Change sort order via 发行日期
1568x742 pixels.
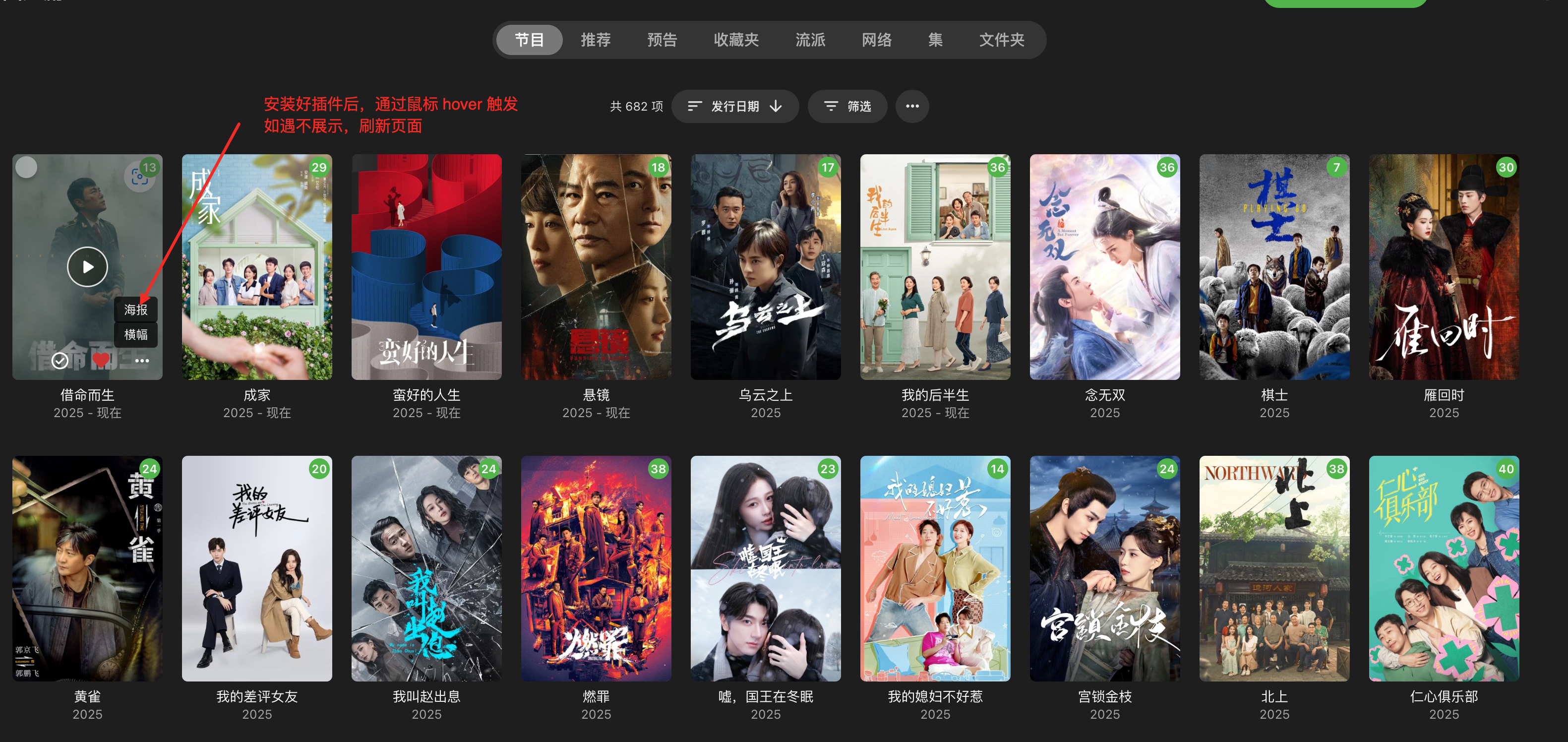pos(734,107)
